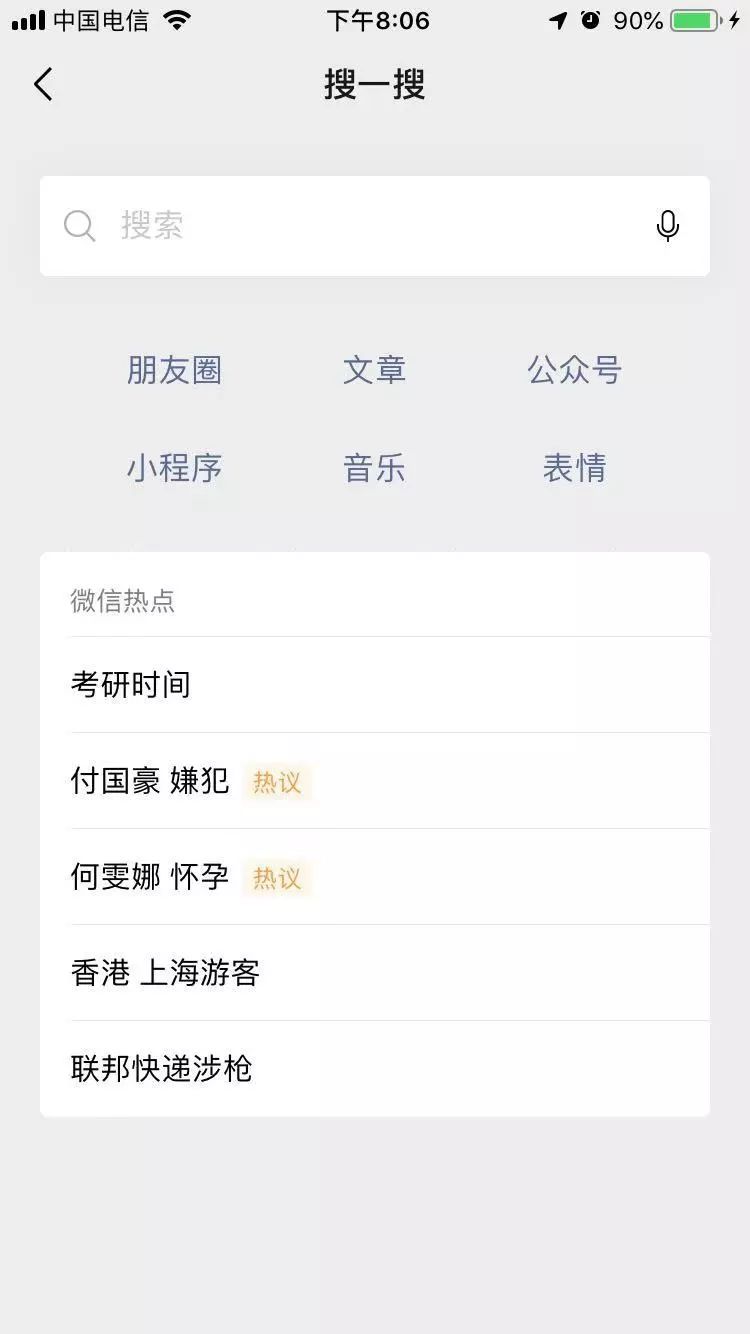
Task: Pick the 音乐 search category
Action: (374, 468)
